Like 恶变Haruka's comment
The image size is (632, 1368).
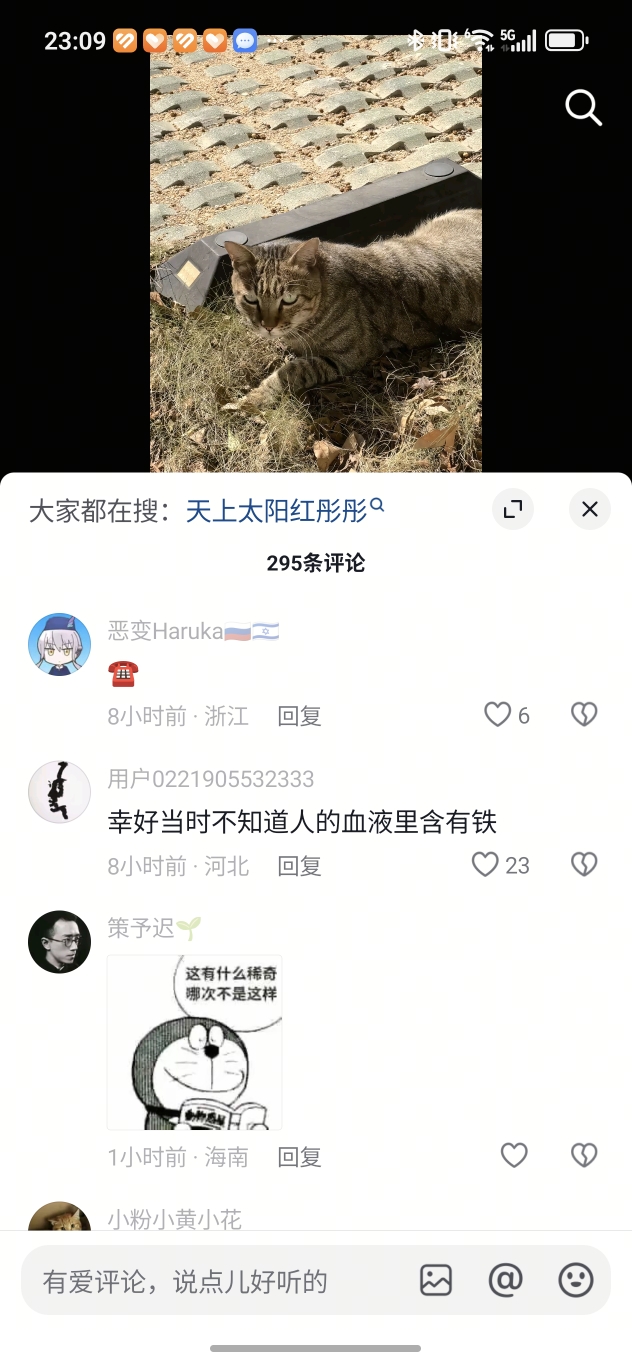(498, 714)
